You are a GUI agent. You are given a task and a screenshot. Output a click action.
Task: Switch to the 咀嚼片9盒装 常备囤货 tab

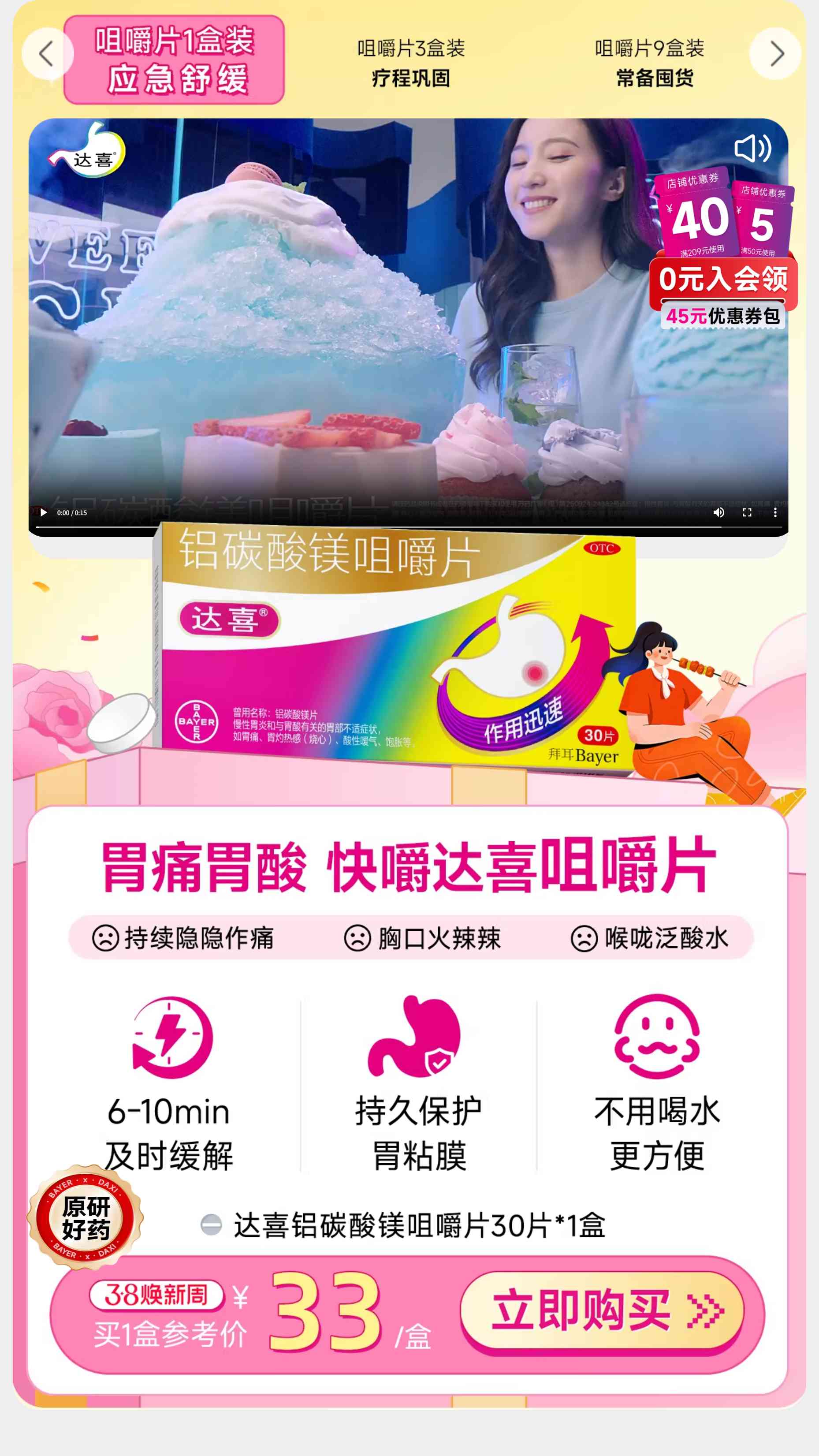coord(650,62)
